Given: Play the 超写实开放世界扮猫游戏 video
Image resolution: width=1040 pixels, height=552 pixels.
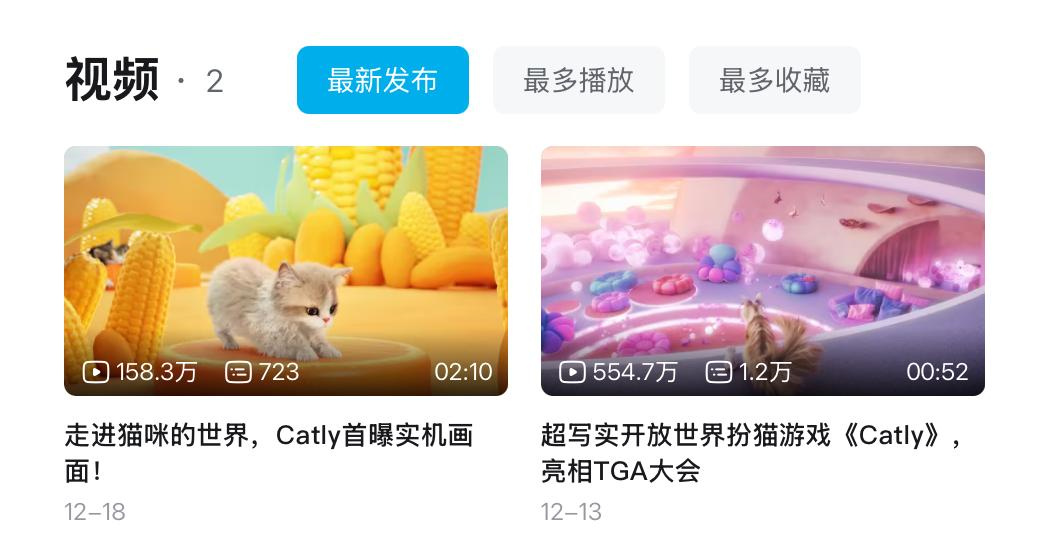Looking at the screenshot, I should point(762,271).
